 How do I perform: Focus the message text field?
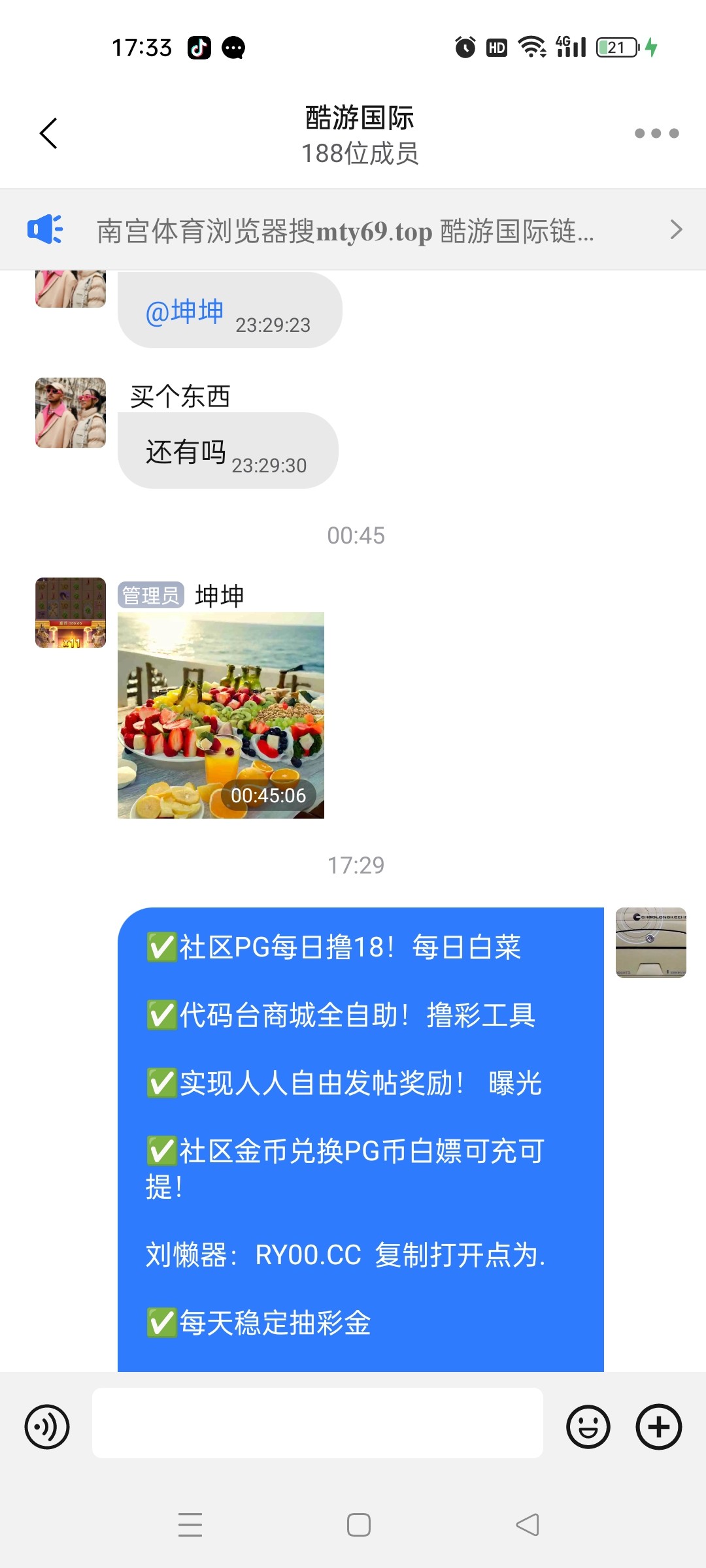318,1423
